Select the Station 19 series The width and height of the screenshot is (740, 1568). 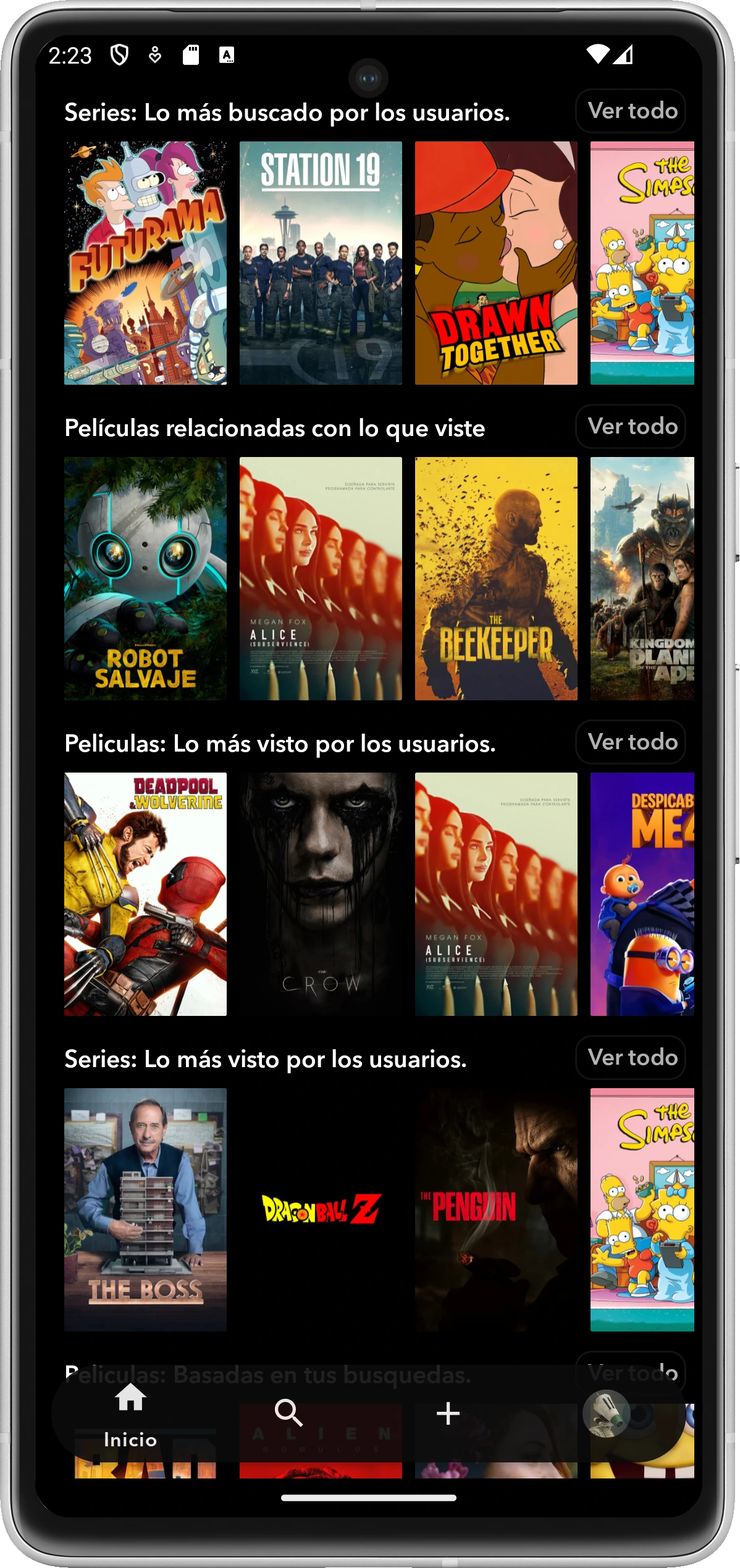[x=321, y=263]
